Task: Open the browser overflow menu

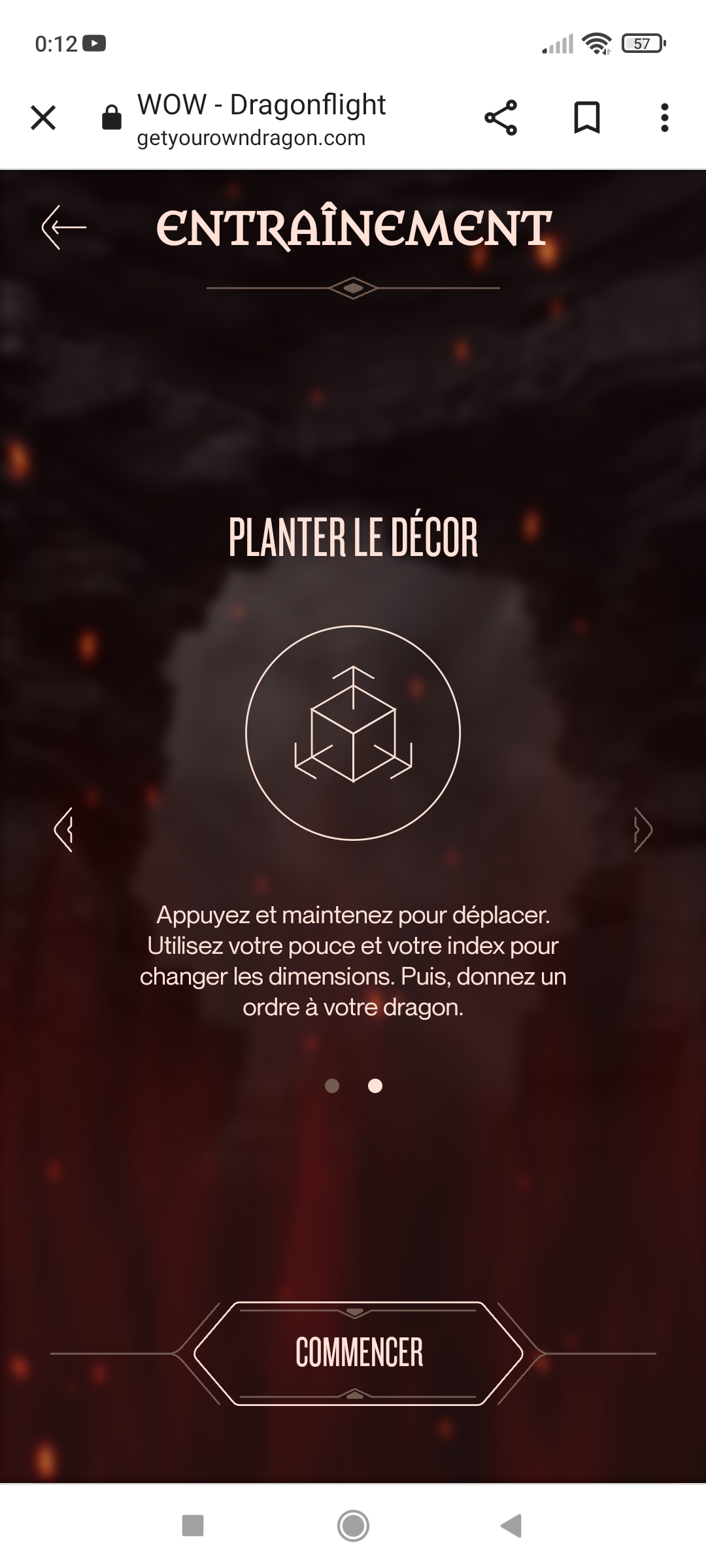Action: coord(664,118)
